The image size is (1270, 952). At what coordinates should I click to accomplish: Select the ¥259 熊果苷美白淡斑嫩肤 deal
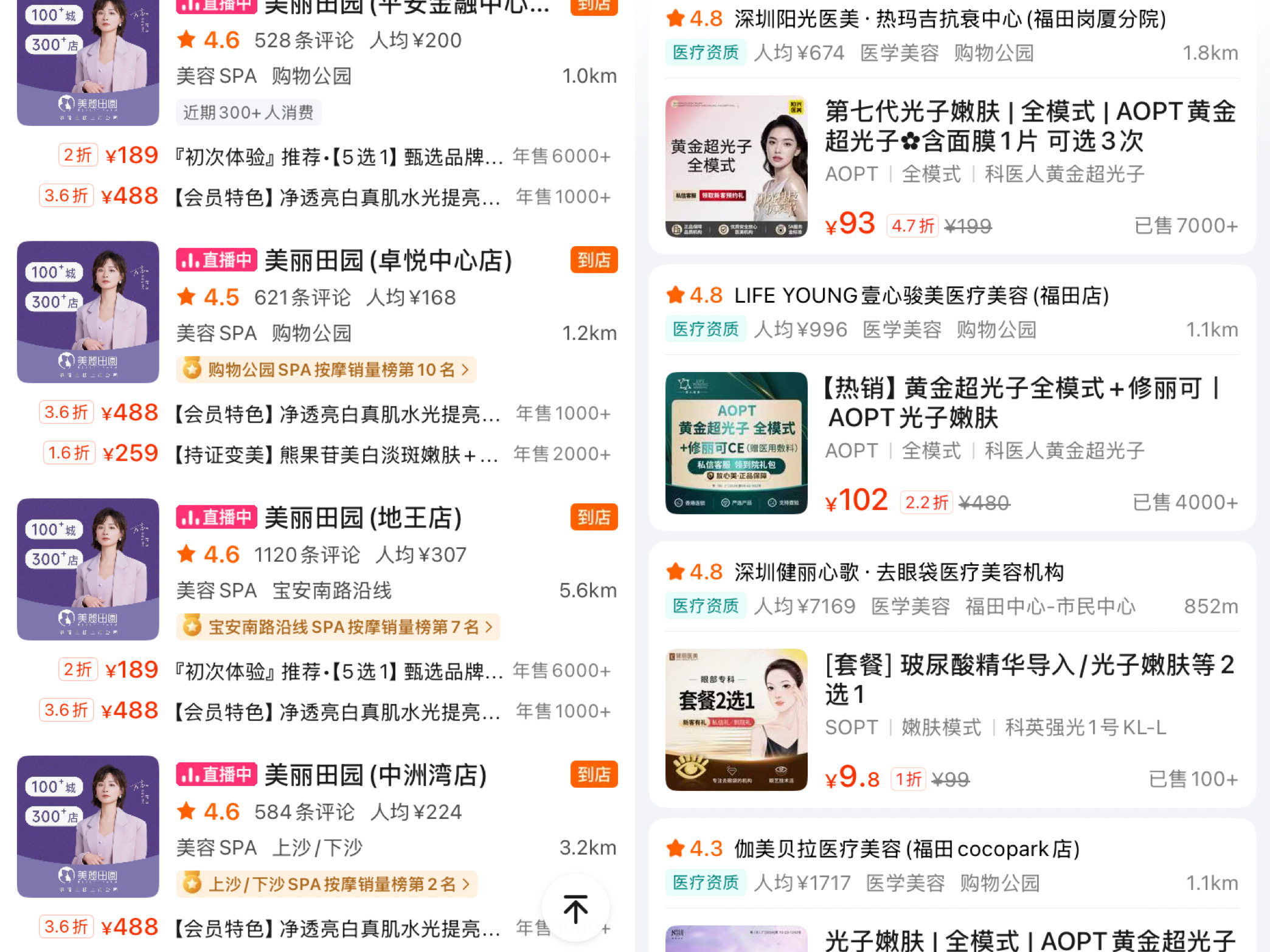335,454
